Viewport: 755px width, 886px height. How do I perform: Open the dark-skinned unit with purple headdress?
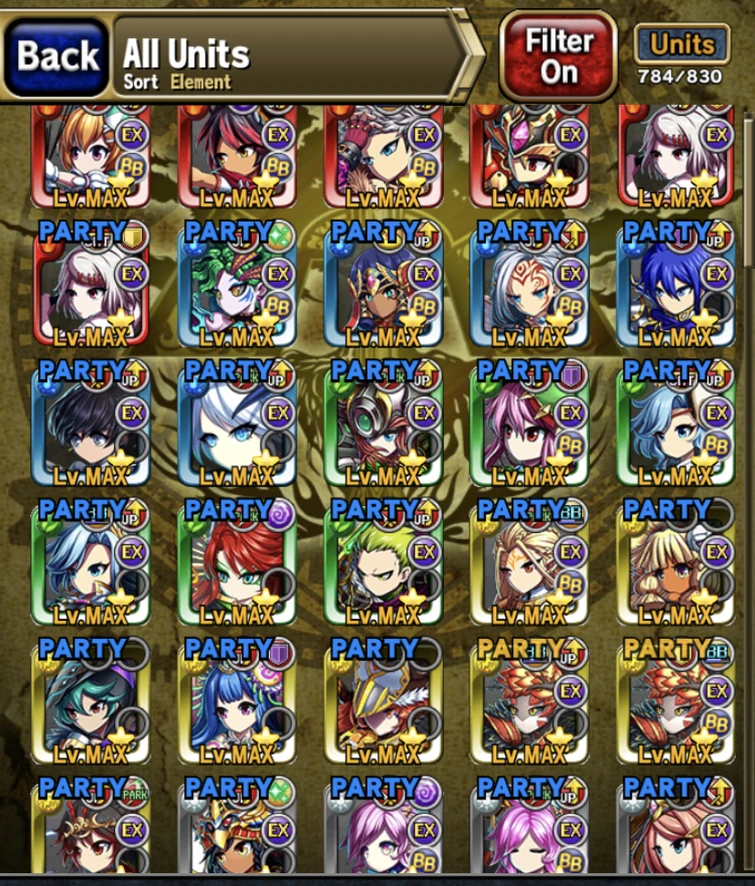click(382, 290)
